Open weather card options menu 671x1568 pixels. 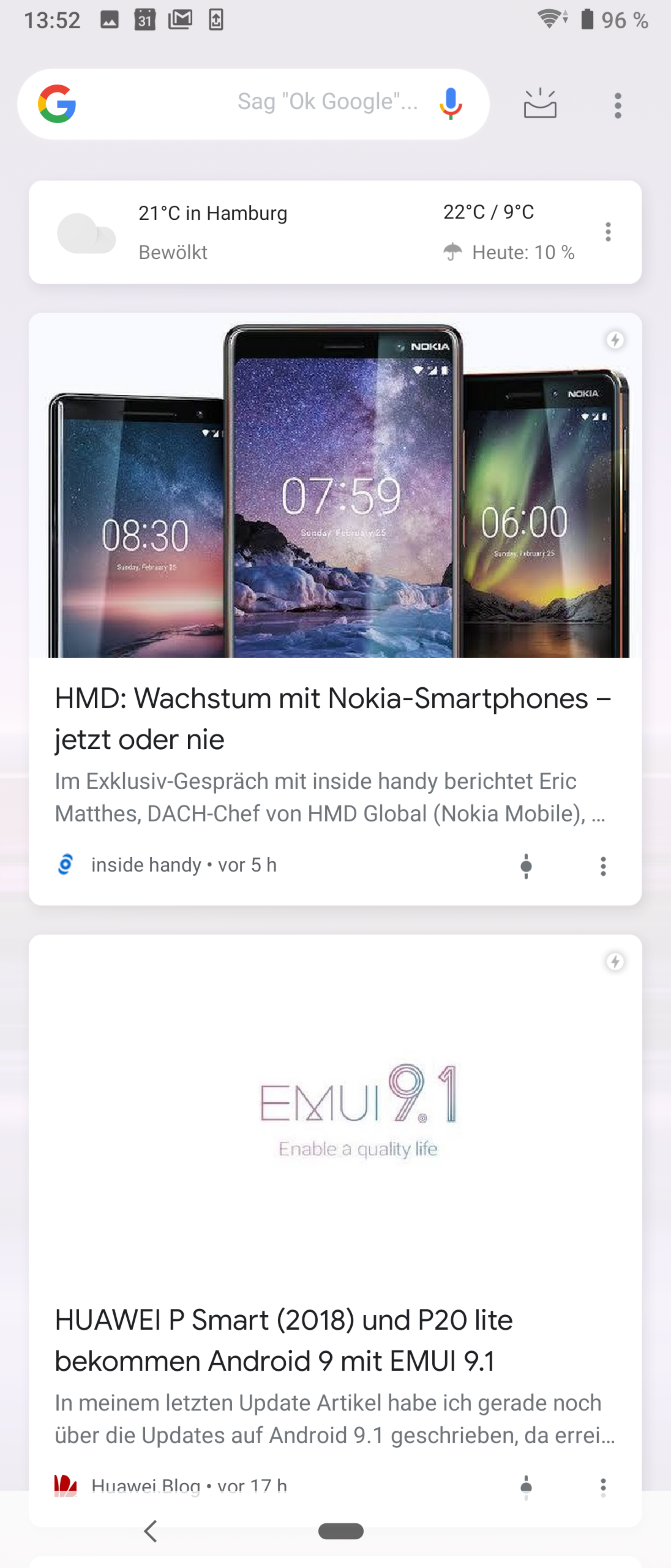[608, 232]
